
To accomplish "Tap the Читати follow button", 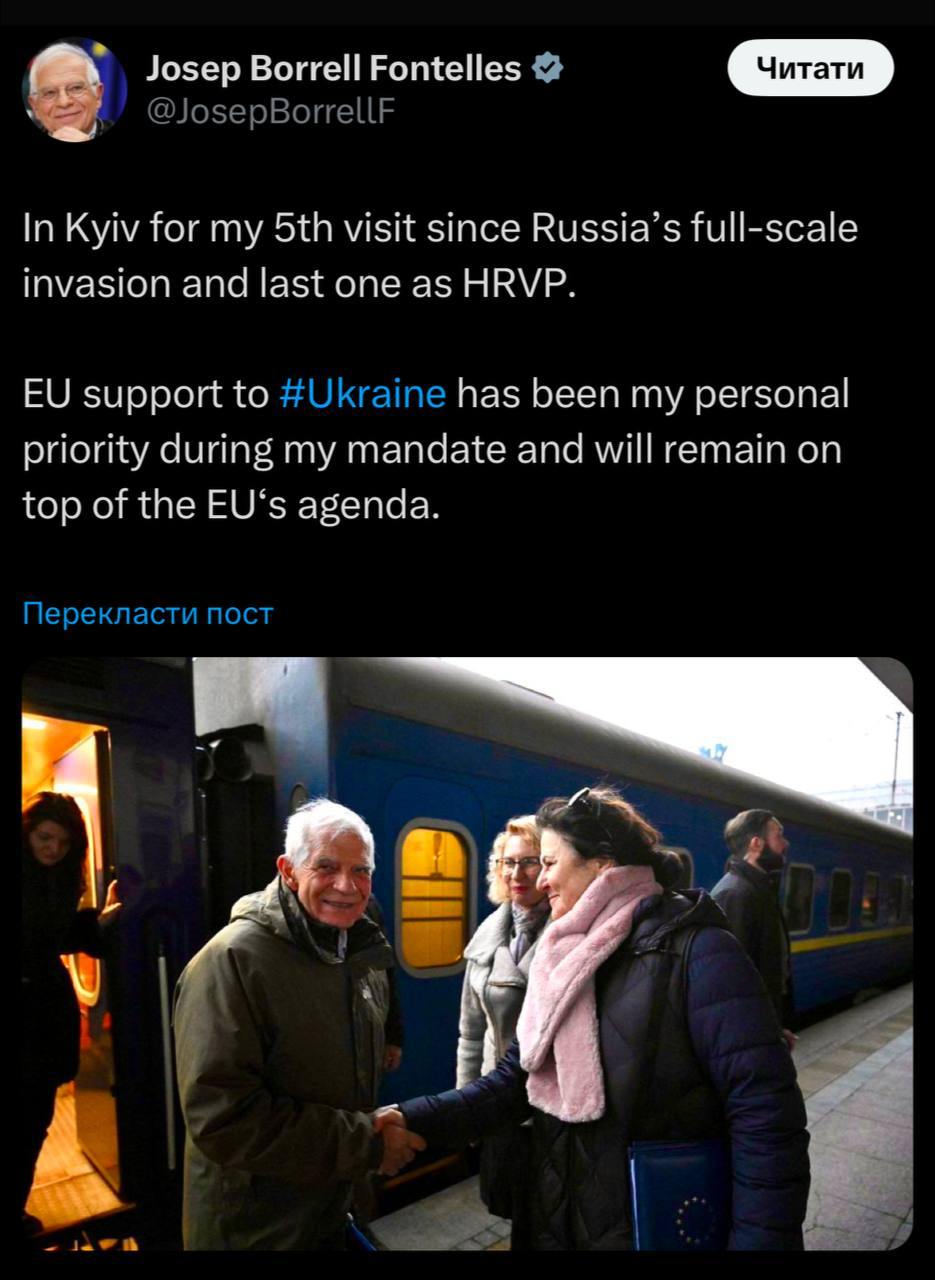I will click(x=810, y=68).
